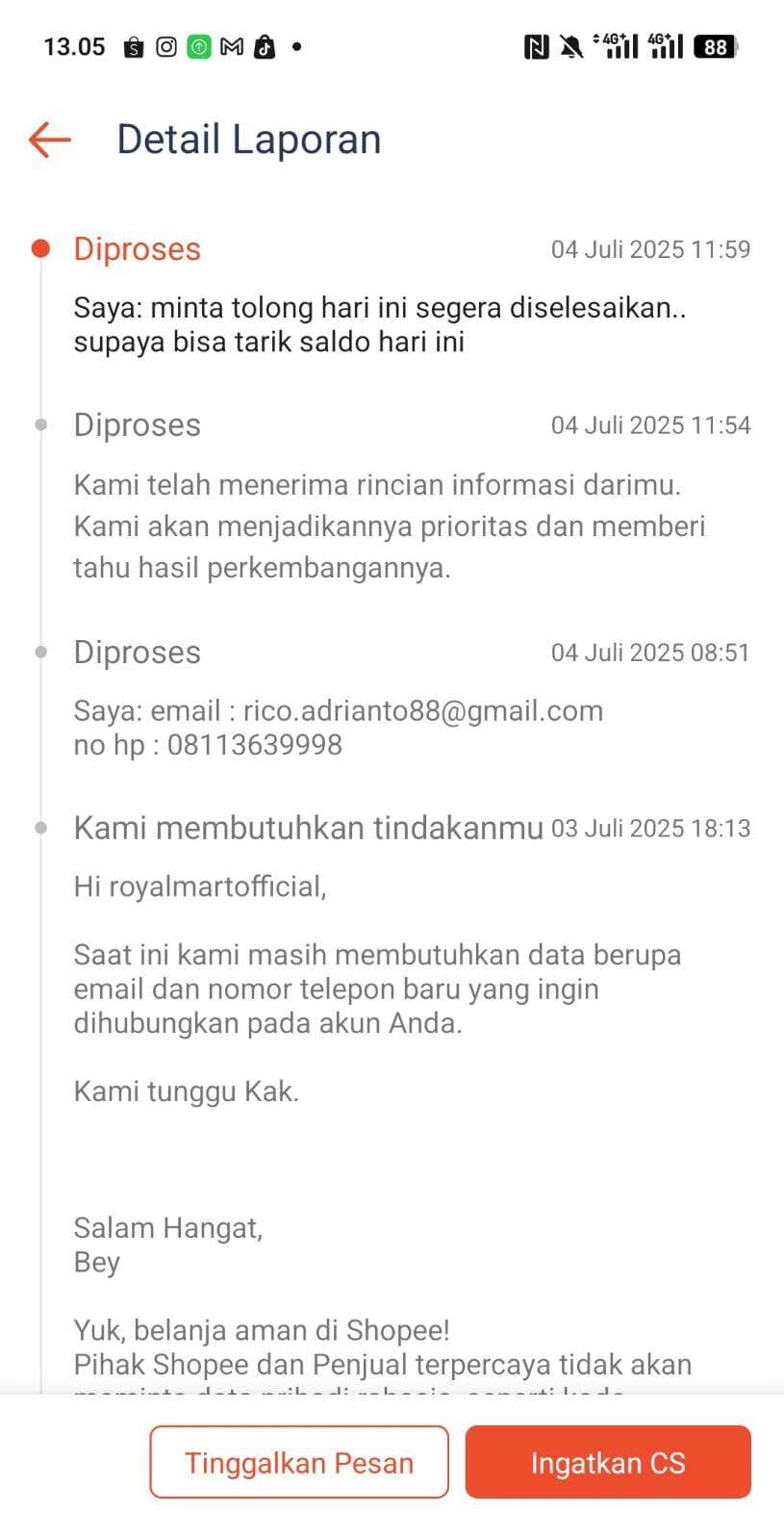
Task: Tap the Tinggalkan Pesan button
Action: pyautogui.click(x=299, y=1462)
